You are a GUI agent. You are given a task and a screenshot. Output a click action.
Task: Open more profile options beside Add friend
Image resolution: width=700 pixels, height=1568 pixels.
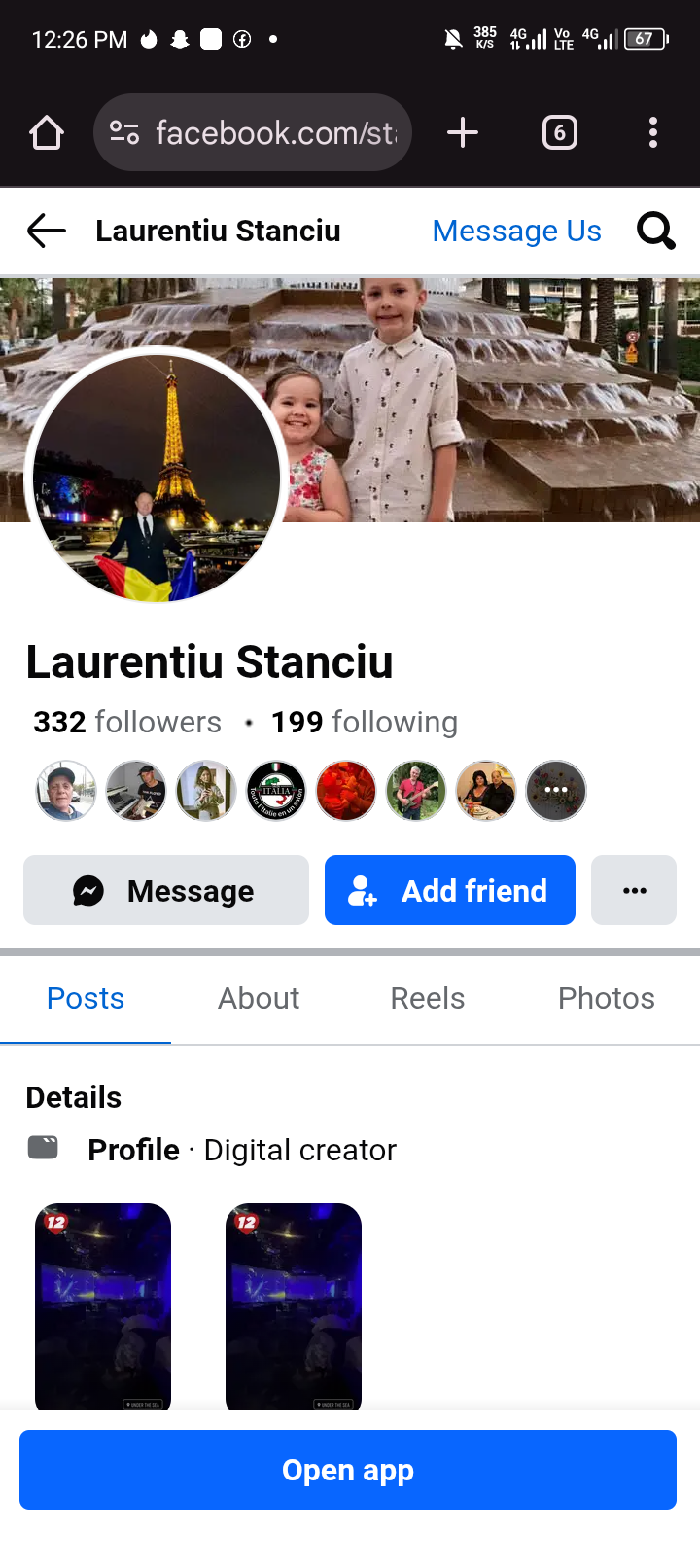[634, 890]
